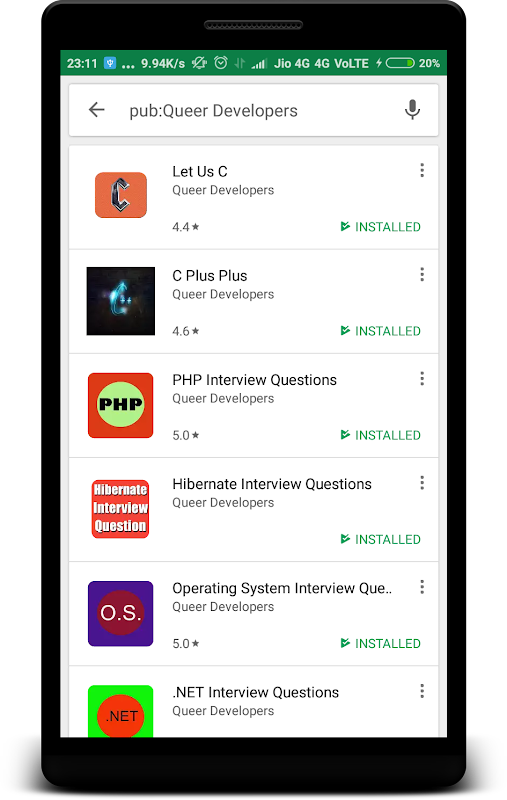Open overflow menu for .NET Interview Questions
The height and width of the screenshot is (800, 507).
(x=422, y=691)
